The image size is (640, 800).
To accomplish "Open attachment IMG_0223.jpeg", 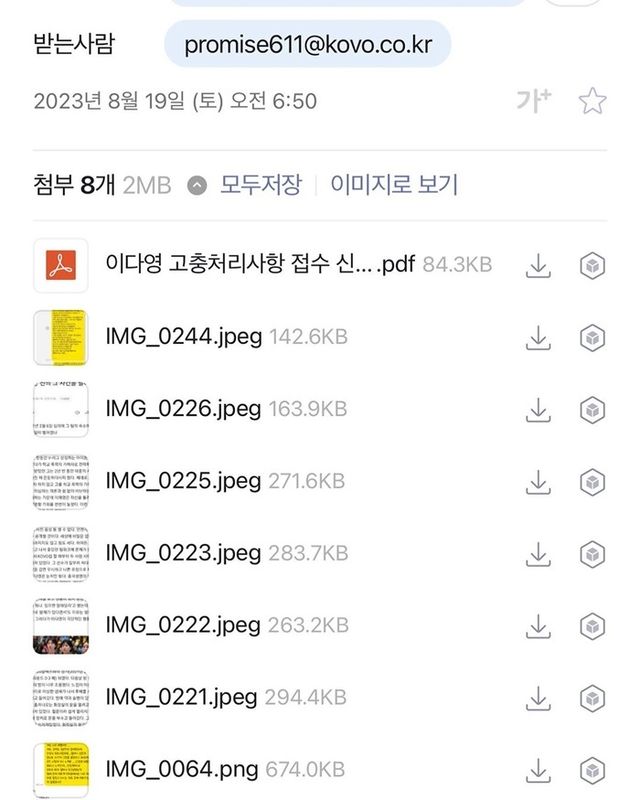I will (x=183, y=553).
